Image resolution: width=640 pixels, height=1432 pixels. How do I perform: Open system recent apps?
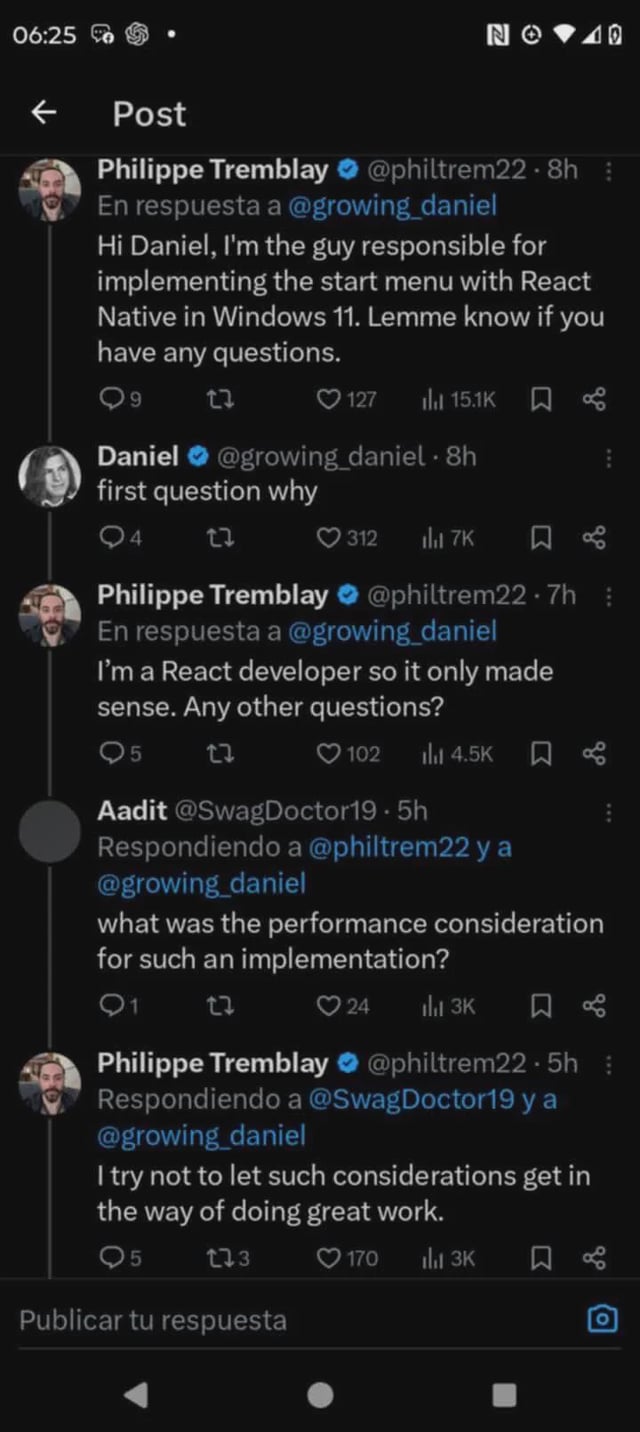pos(505,1394)
